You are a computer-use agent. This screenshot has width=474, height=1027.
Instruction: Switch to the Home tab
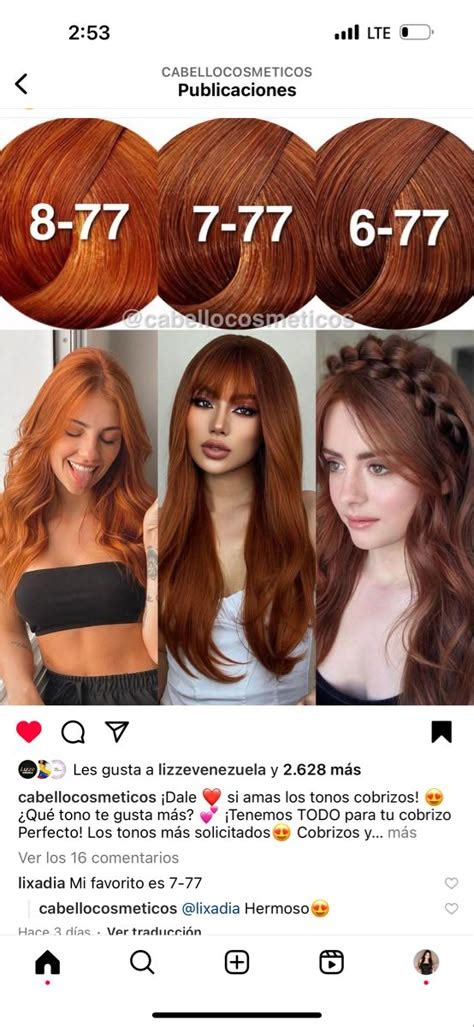(47, 962)
